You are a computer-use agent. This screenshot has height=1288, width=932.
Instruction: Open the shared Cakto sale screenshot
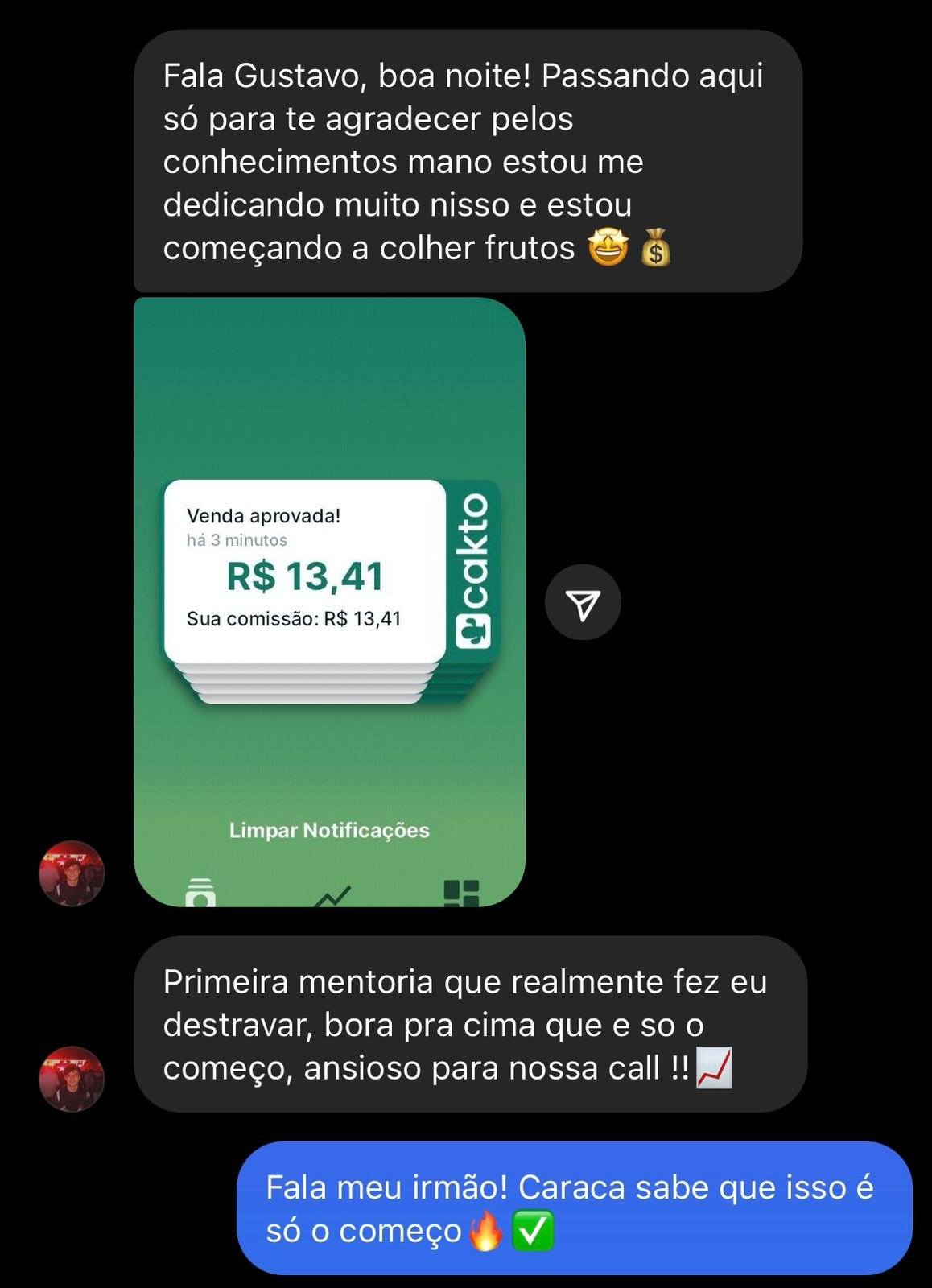[329, 601]
